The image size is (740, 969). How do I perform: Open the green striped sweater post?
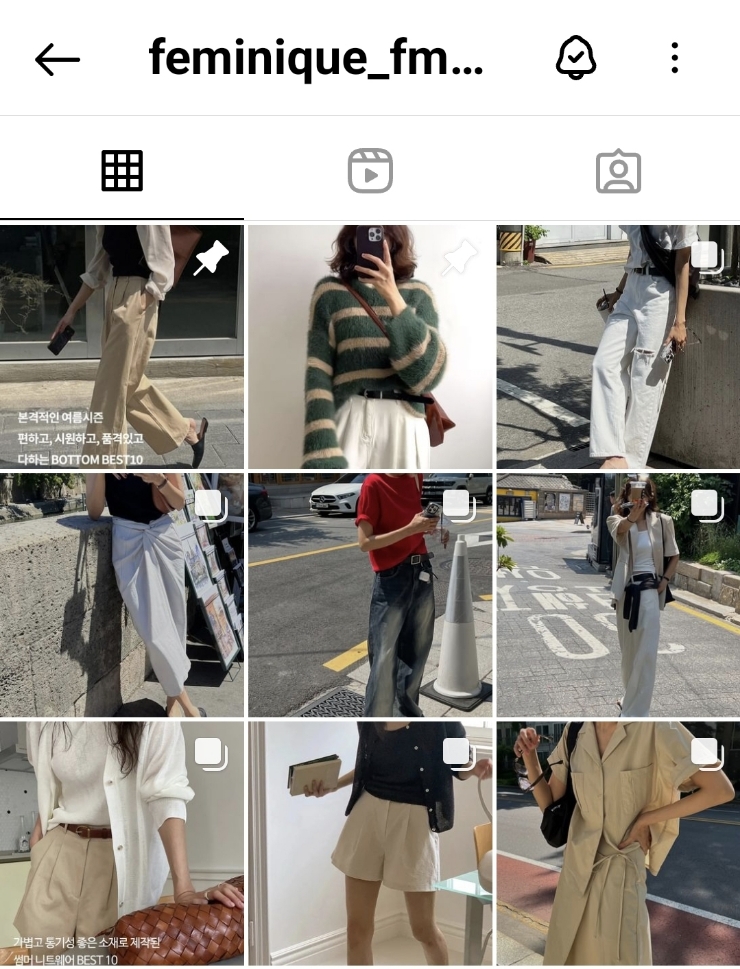370,346
